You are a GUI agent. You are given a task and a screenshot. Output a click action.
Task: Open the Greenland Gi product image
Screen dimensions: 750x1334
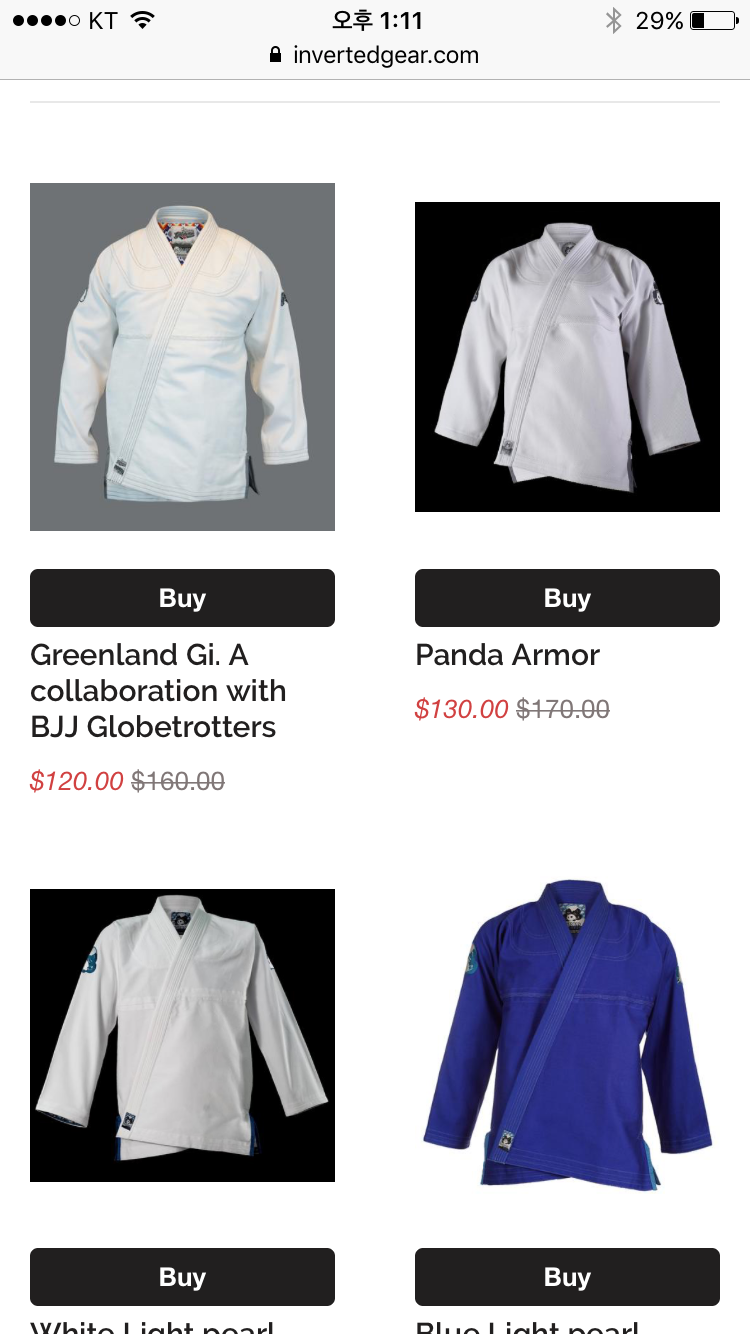pyautogui.click(x=182, y=357)
